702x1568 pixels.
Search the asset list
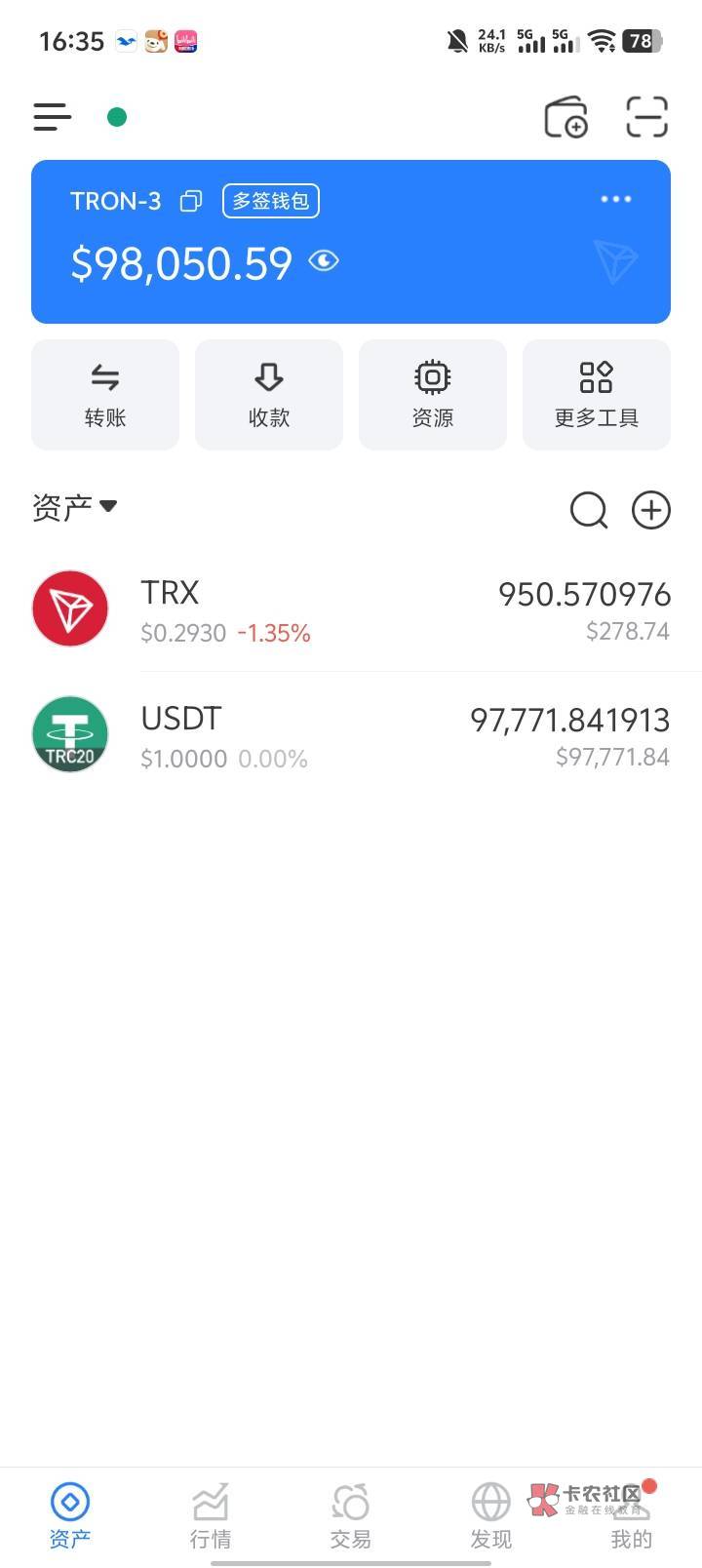tap(589, 509)
